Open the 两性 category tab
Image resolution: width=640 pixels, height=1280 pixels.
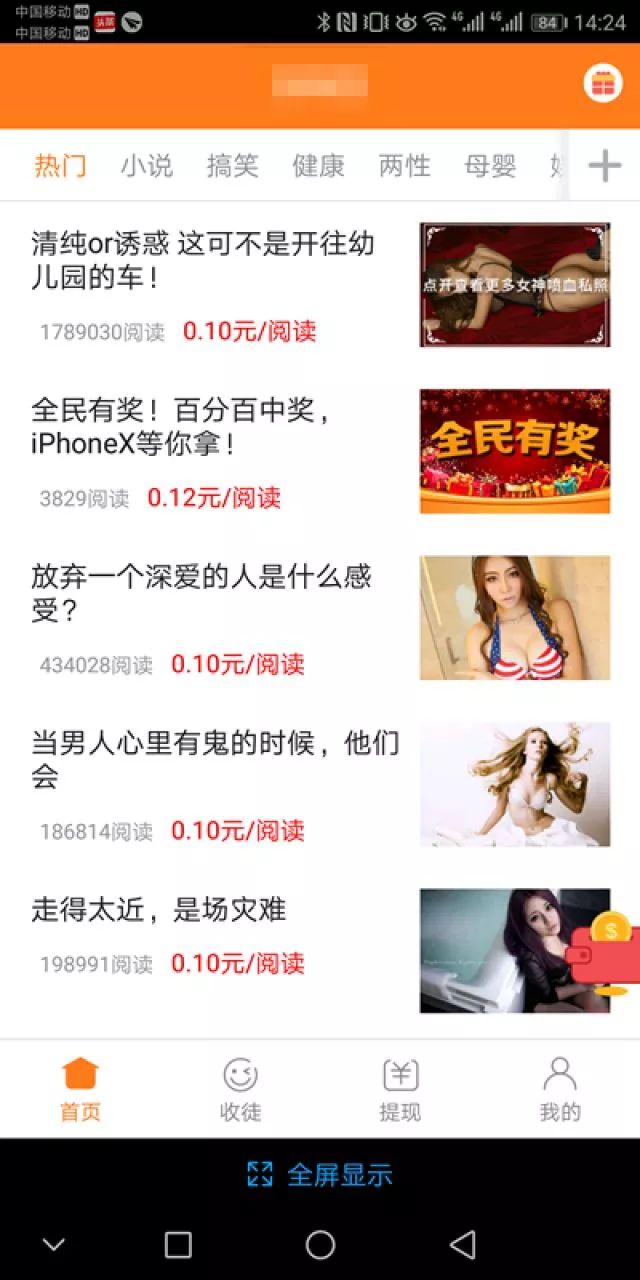pyautogui.click(x=404, y=165)
